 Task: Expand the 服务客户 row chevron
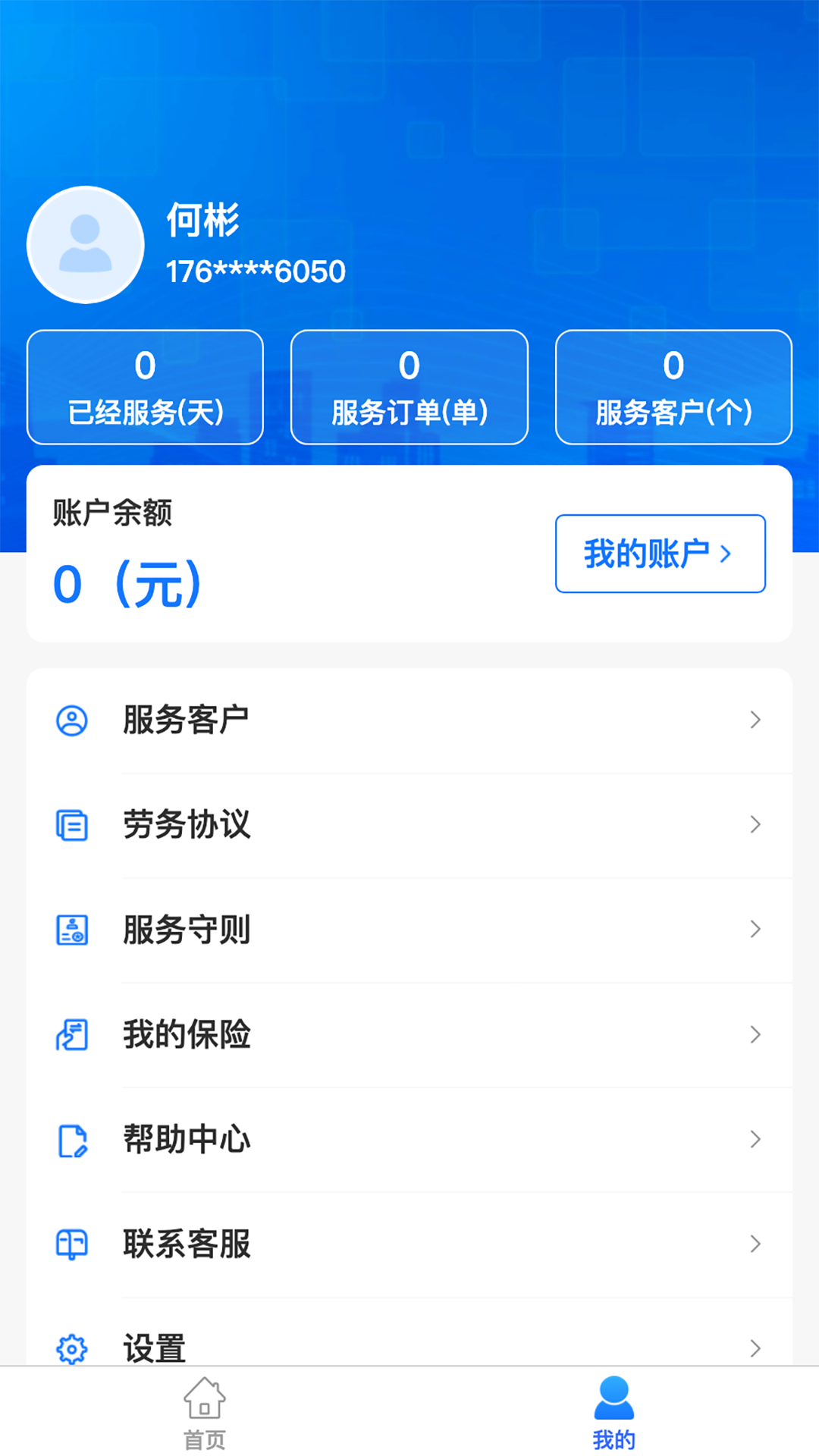(x=755, y=720)
